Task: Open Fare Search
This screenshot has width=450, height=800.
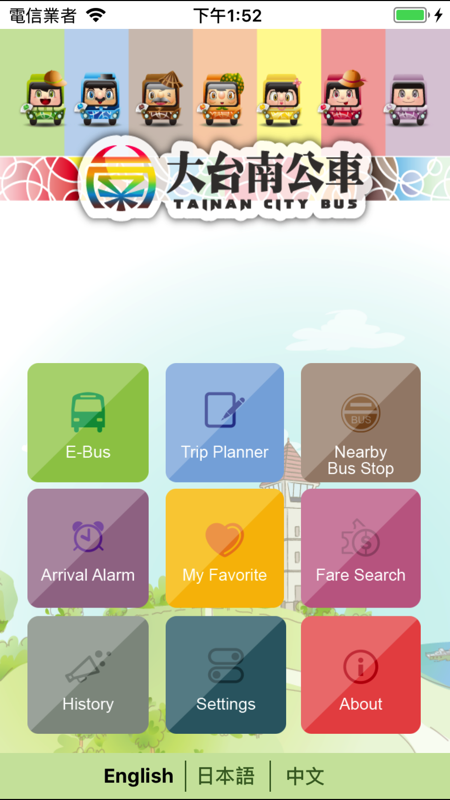Action: [x=361, y=548]
